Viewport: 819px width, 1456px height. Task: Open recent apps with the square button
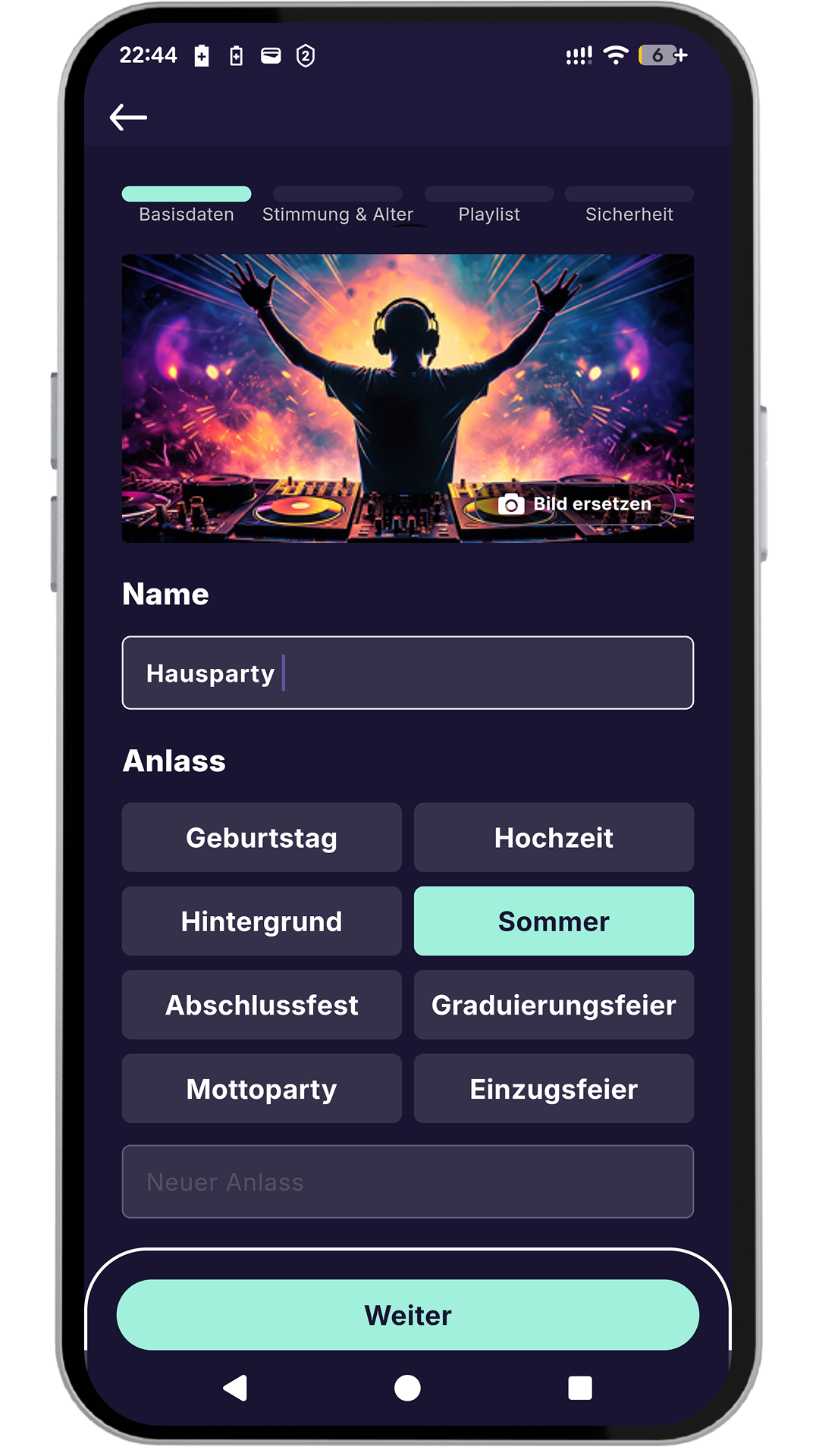(580, 1388)
